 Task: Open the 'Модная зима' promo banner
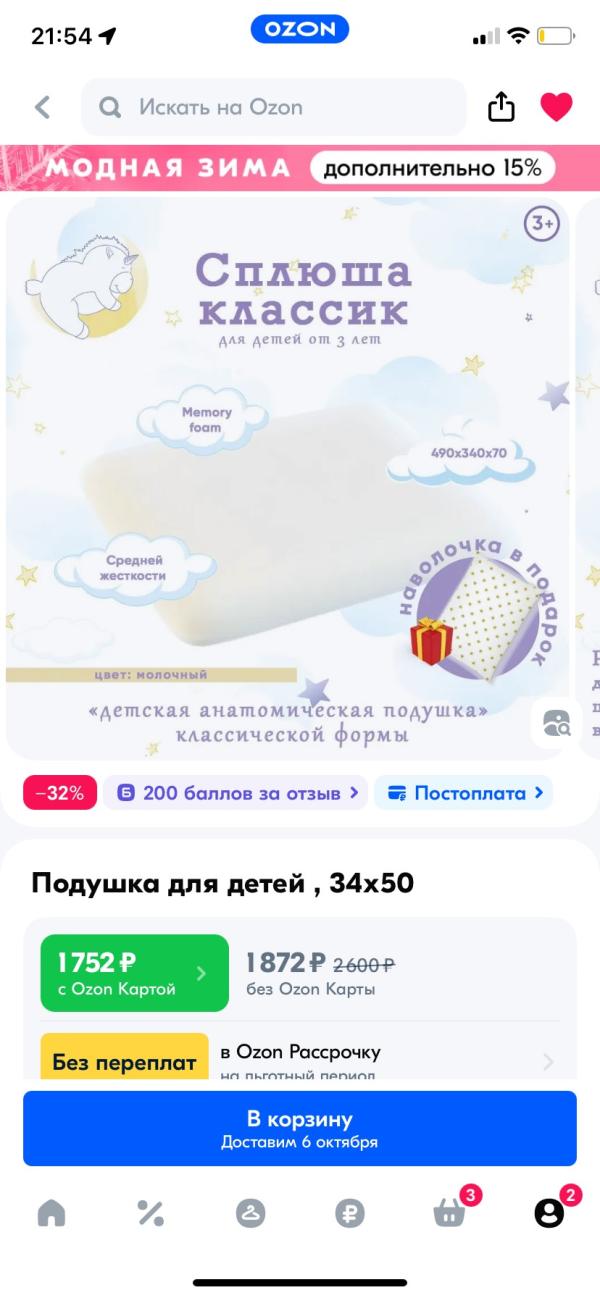point(300,167)
